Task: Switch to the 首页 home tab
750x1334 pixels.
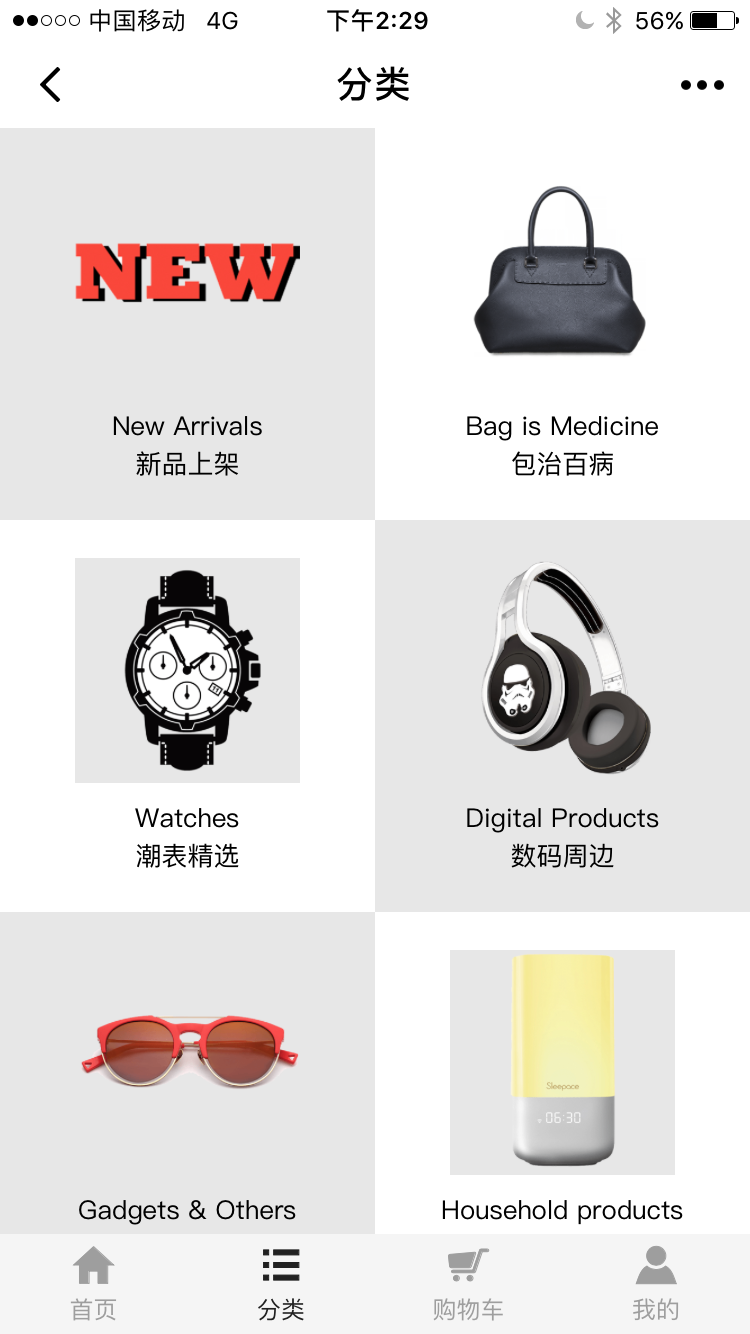Action: (93, 1284)
